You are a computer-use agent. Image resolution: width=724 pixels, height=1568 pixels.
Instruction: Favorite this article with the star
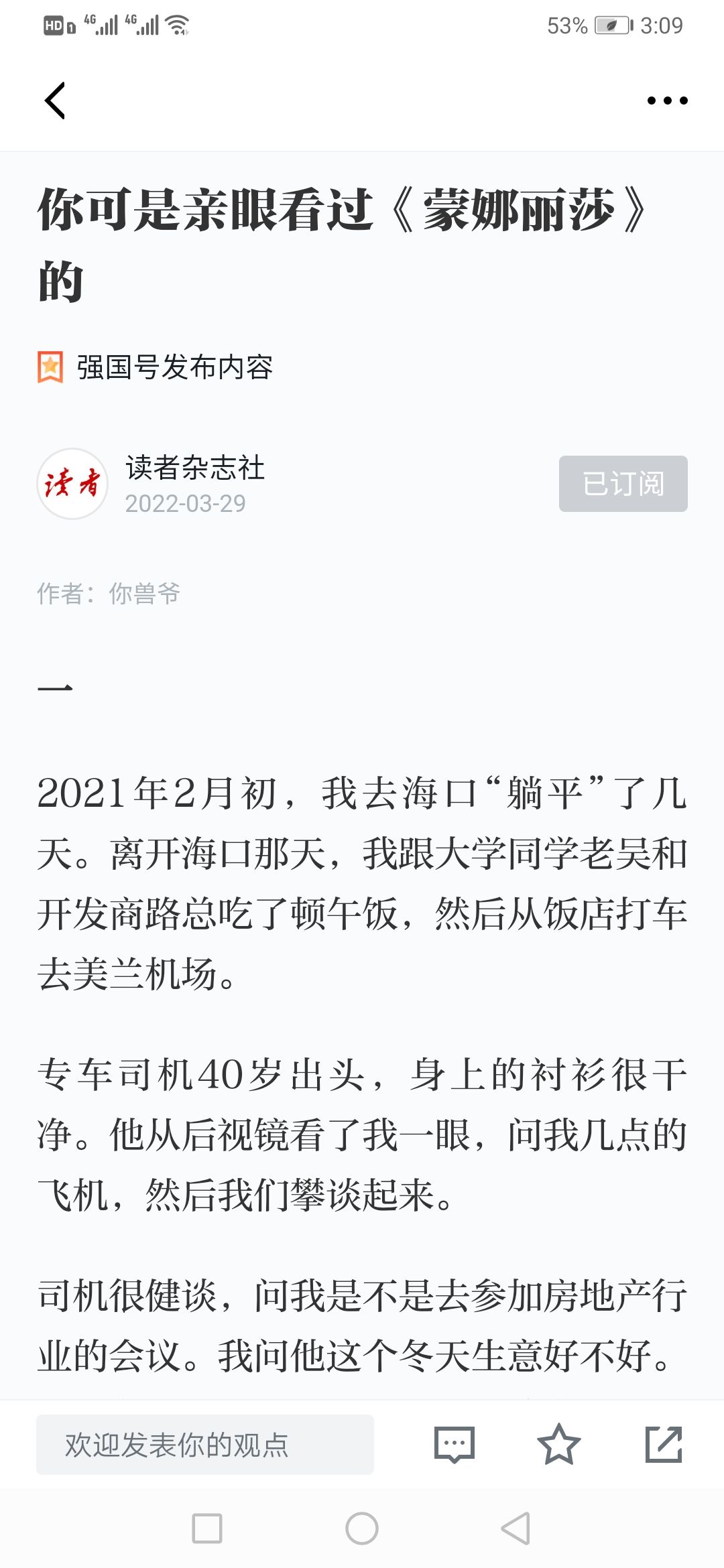[x=558, y=1445]
